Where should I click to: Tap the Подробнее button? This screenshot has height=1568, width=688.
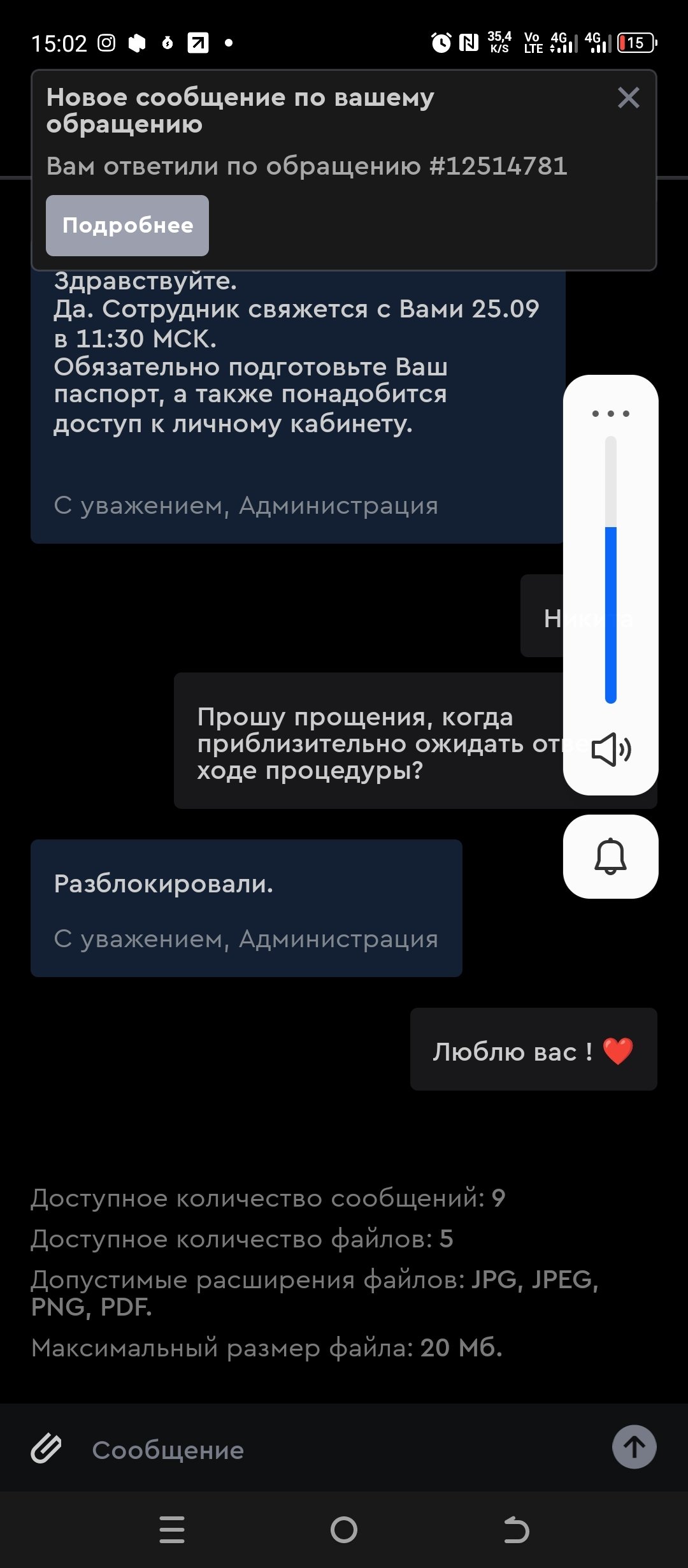(x=127, y=226)
